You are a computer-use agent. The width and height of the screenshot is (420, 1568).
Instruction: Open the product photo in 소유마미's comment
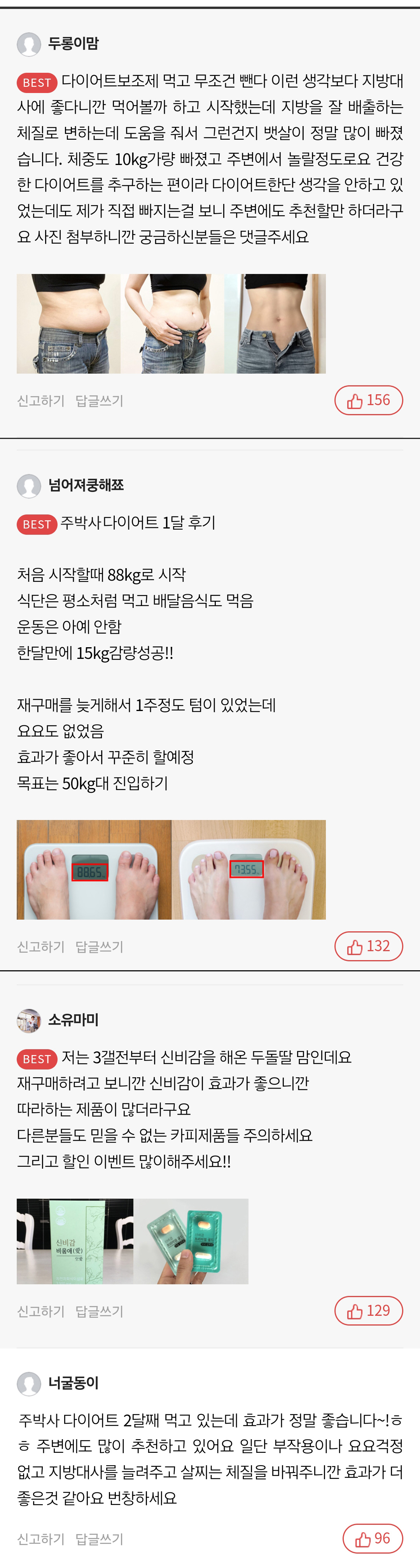click(x=133, y=1241)
